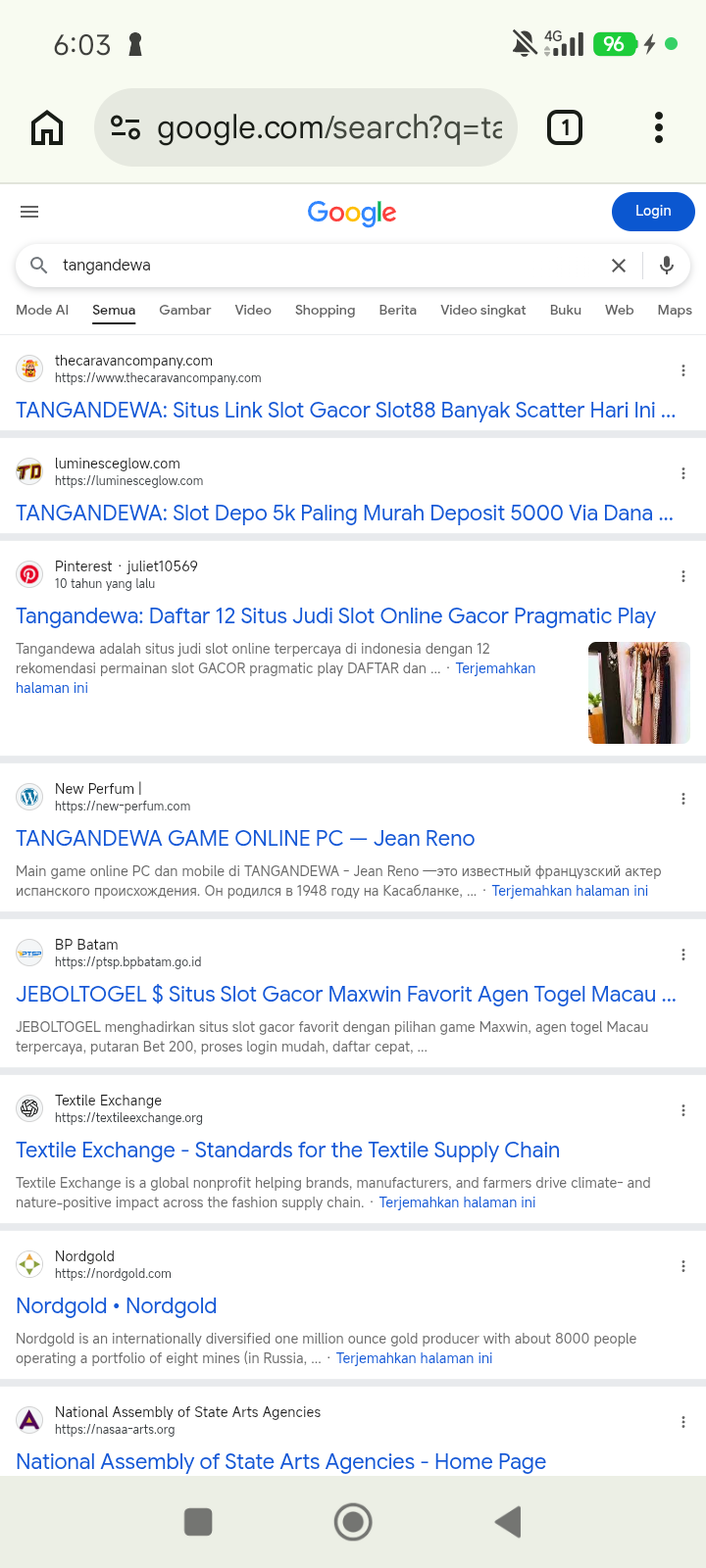This screenshot has height=1568, width=706.
Task: Start voice search with the microphone
Action: [667, 266]
